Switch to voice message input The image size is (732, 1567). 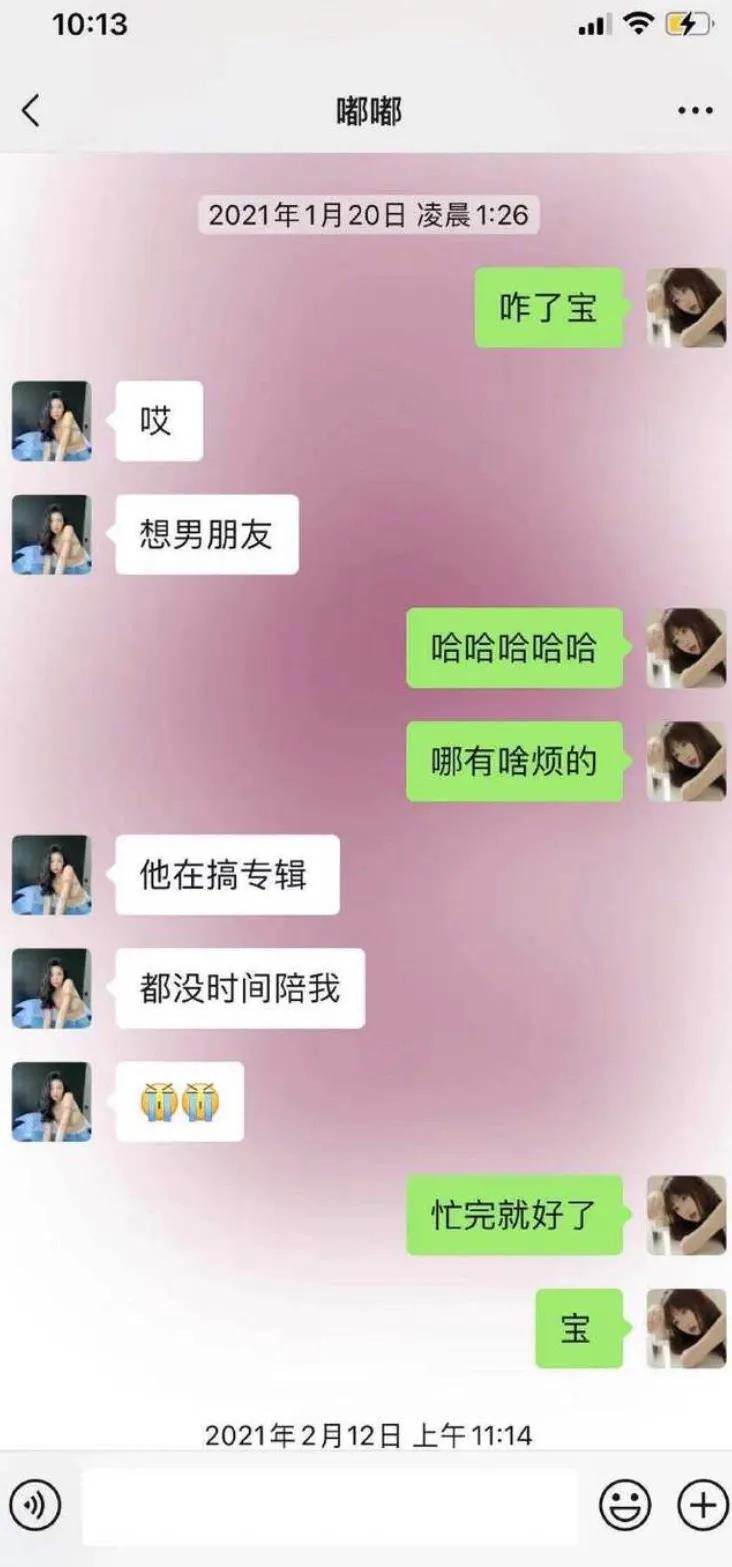(x=35, y=1505)
